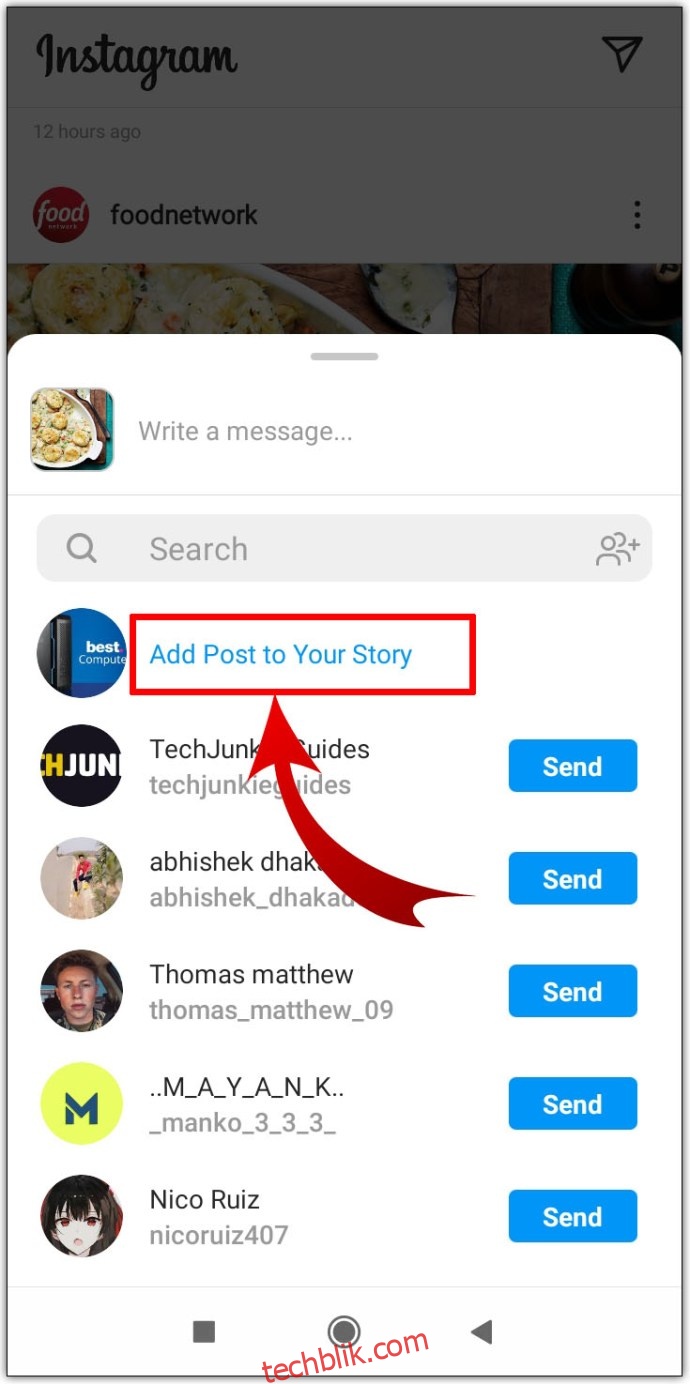Viewport: 690px width, 1384px height.
Task: Tap the add people icon in search bar
Action: click(618, 548)
